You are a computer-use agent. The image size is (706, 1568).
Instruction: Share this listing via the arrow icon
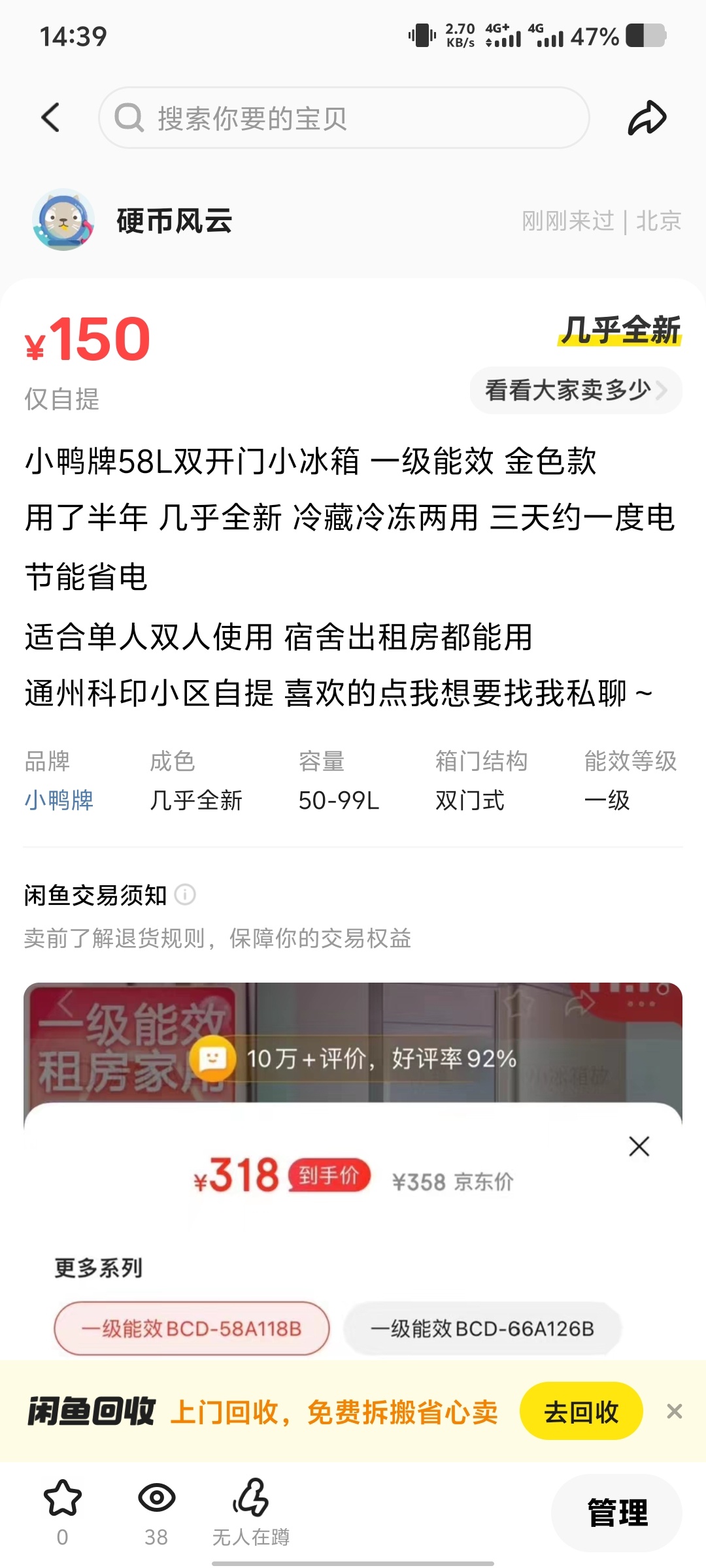tap(647, 118)
